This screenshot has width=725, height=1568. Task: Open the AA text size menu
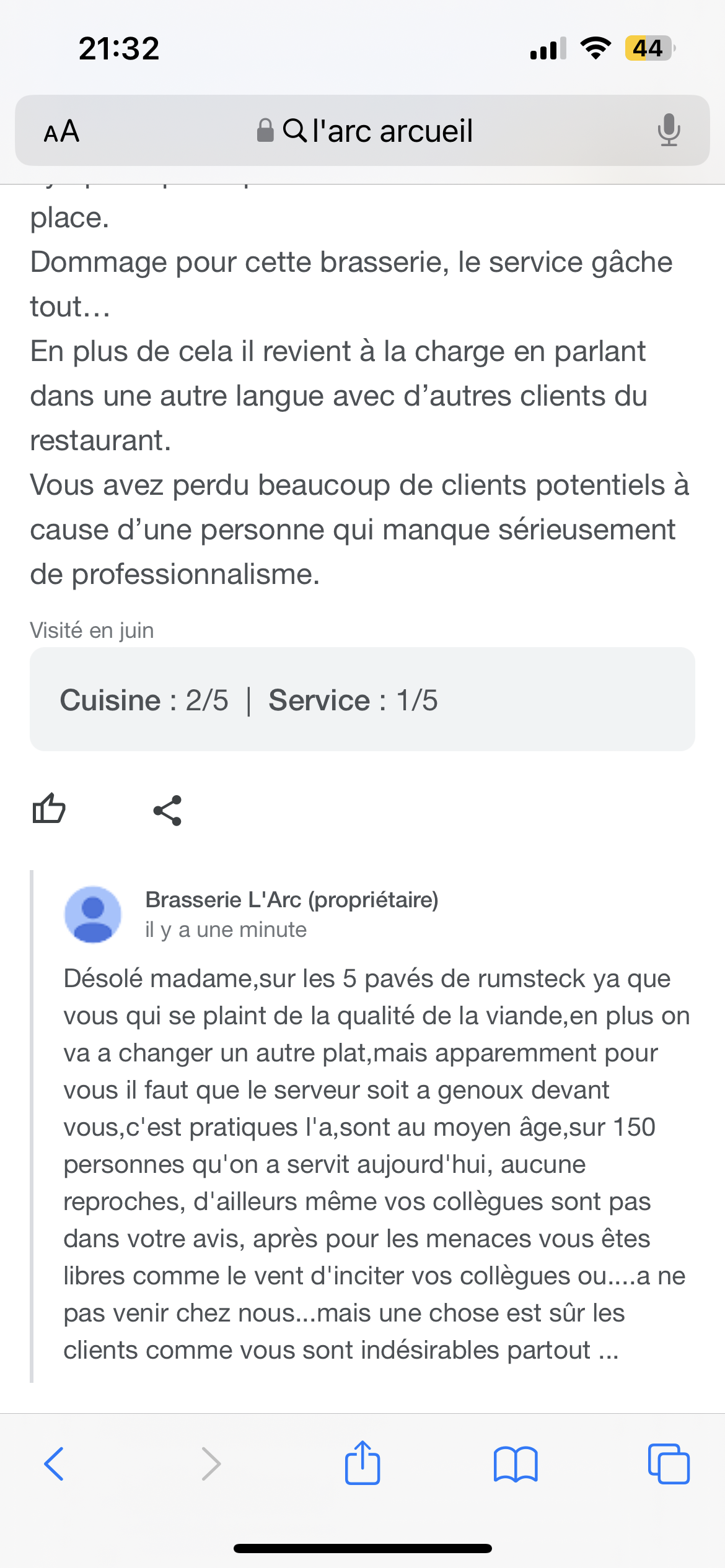tap(61, 131)
